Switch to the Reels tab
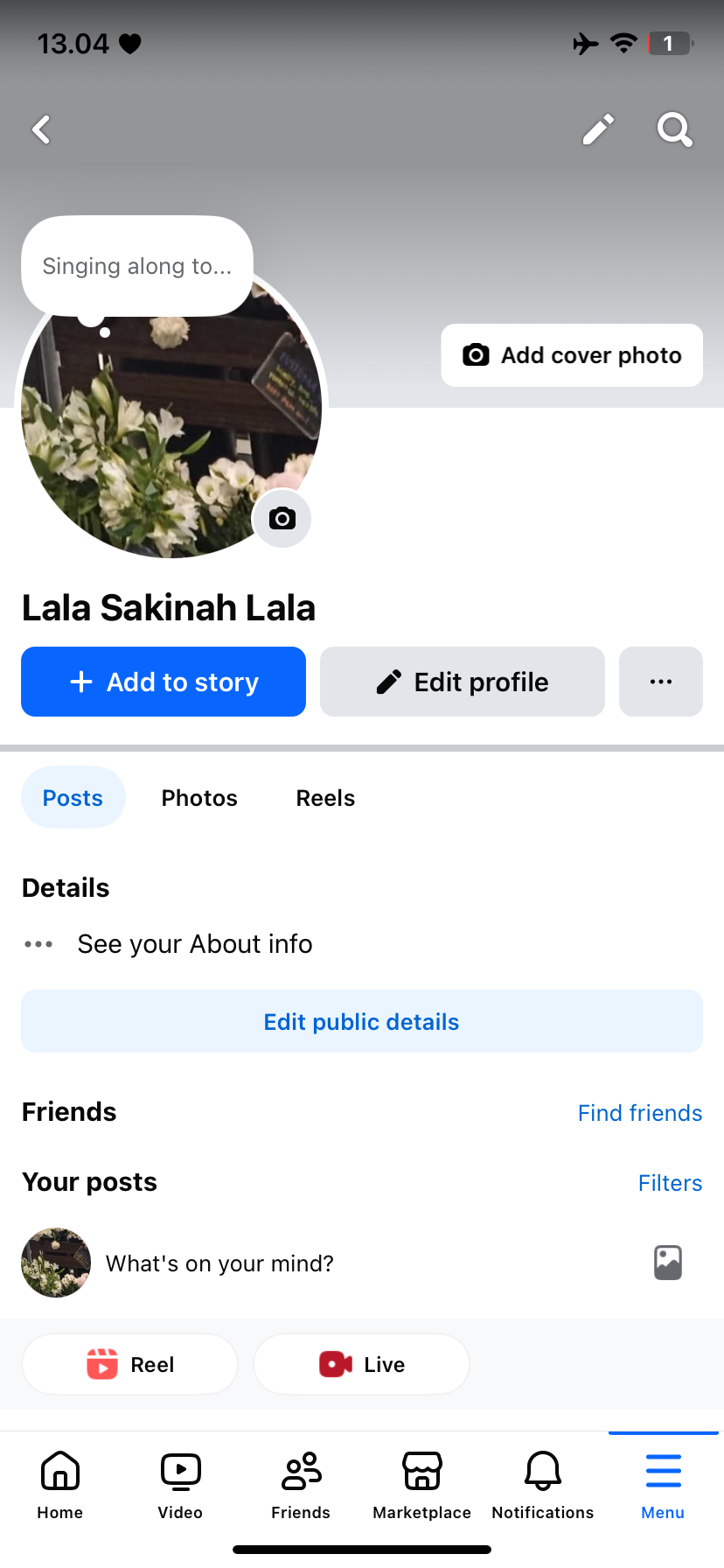Screen dimensions: 724x1568 (x=325, y=798)
